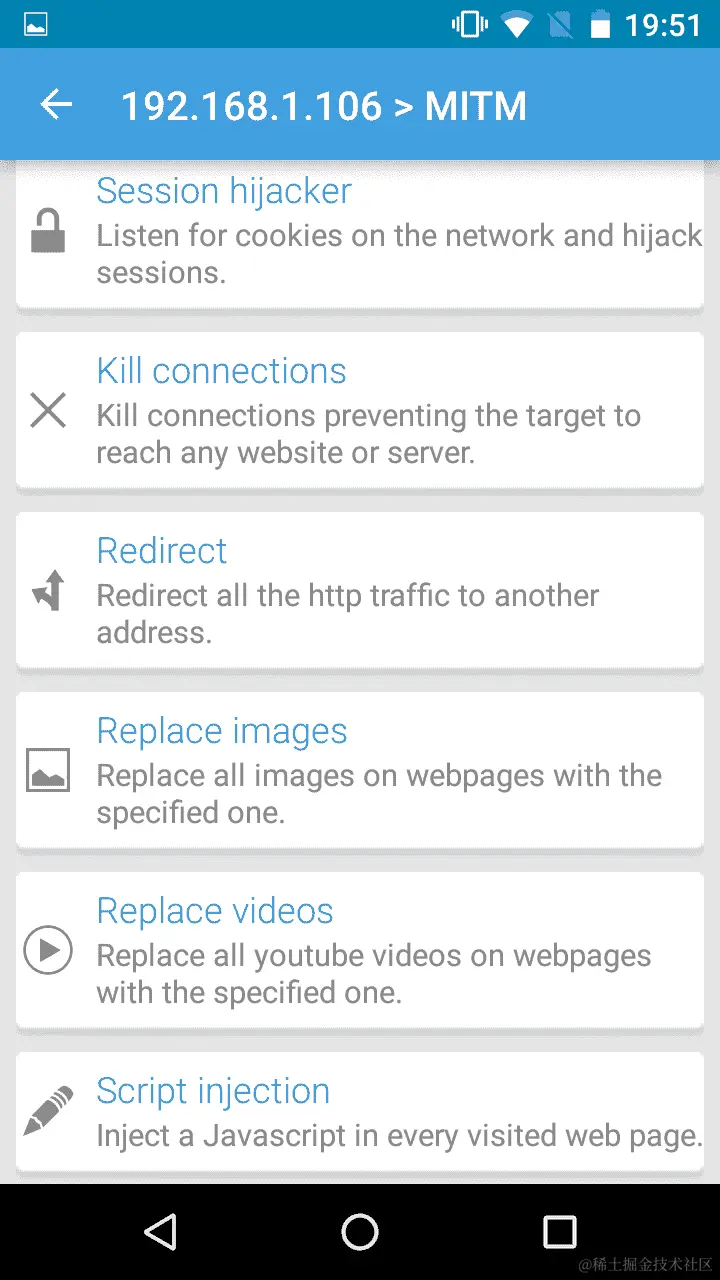Open recent apps from navigation bar
The height and width of the screenshot is (1280, 720).
560,1232
